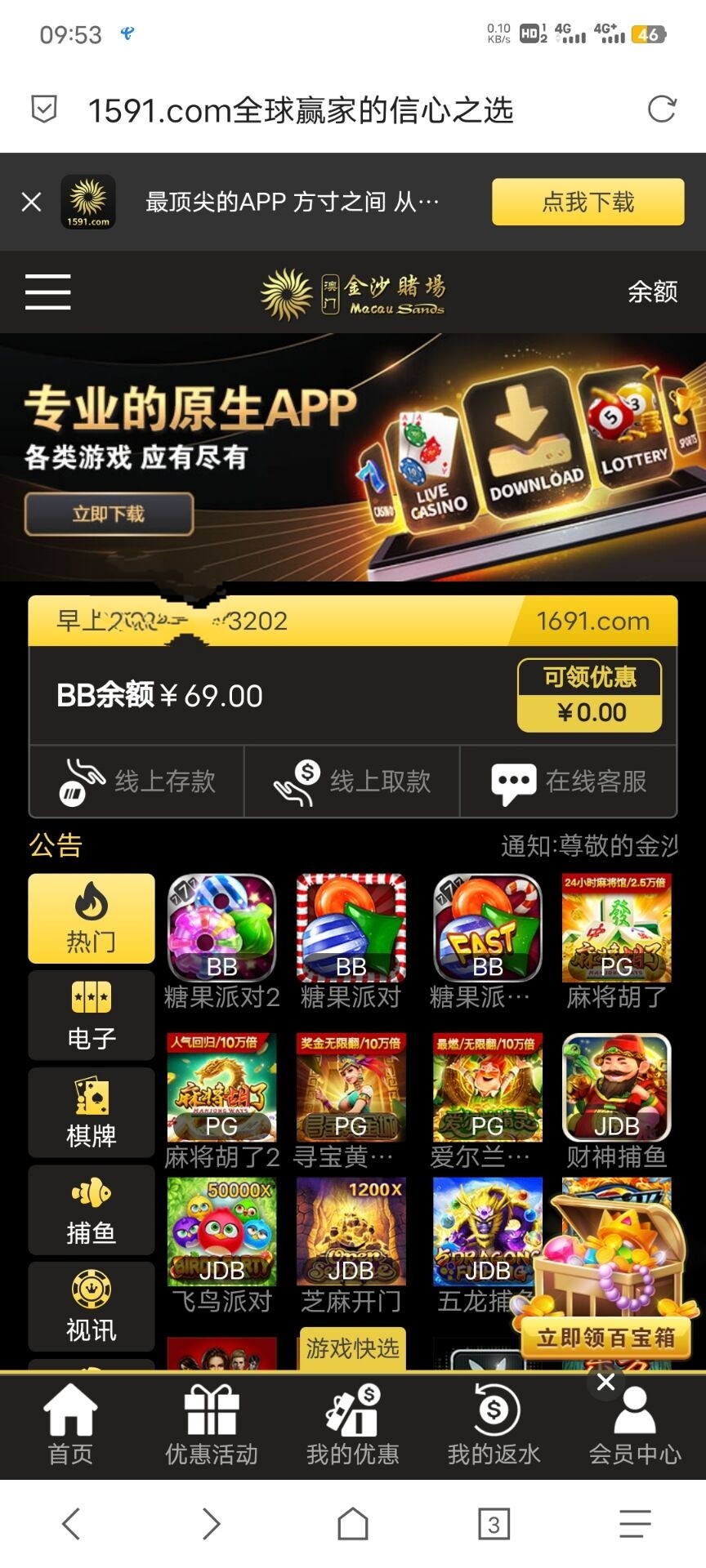
Task: Claim the 可领优惠 bonus
Action: (x=589, y=696)
